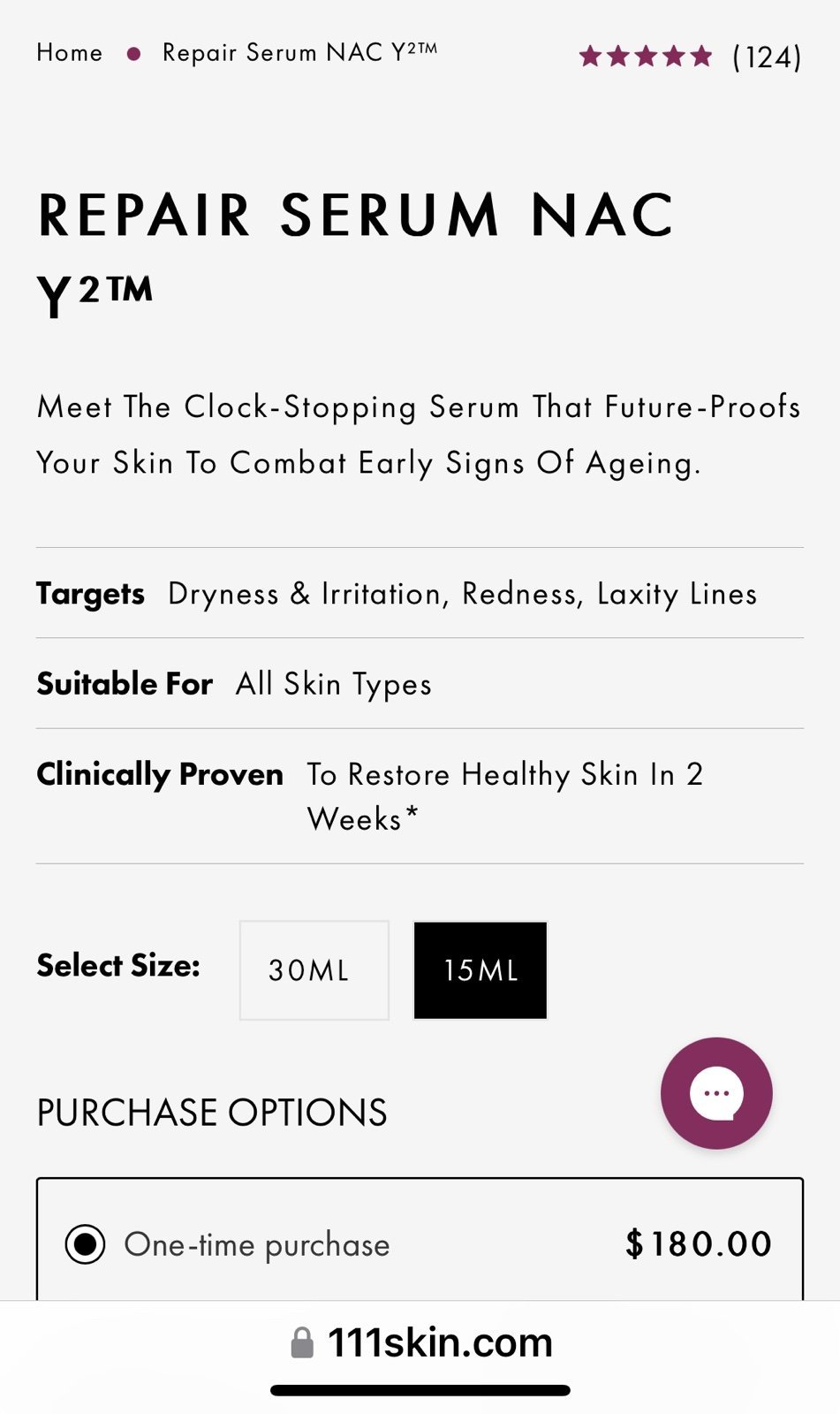Choose the 15ML size option
The image size is (840, 1414).
tap(481, 970)
